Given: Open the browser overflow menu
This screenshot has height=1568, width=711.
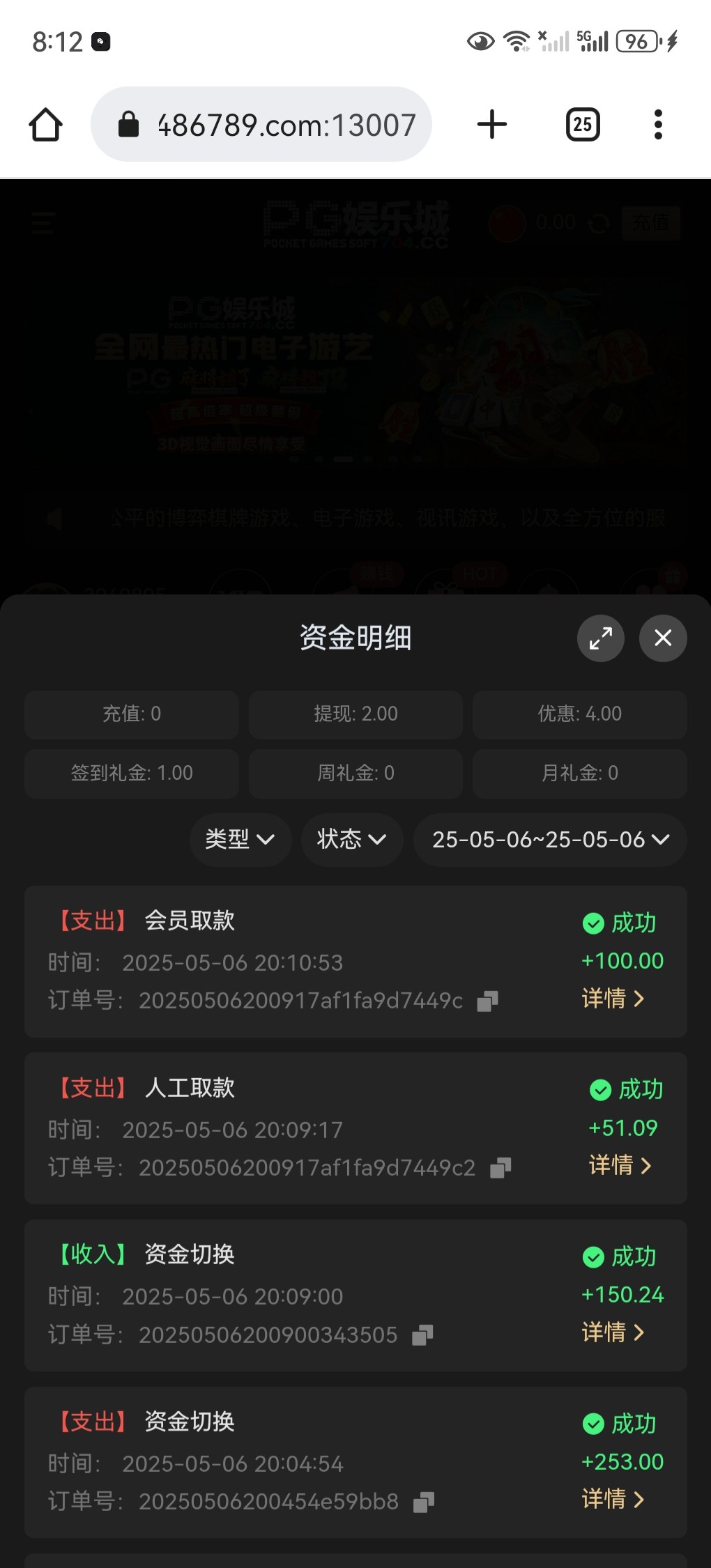Looking at the screenshot, I should 658,125.
